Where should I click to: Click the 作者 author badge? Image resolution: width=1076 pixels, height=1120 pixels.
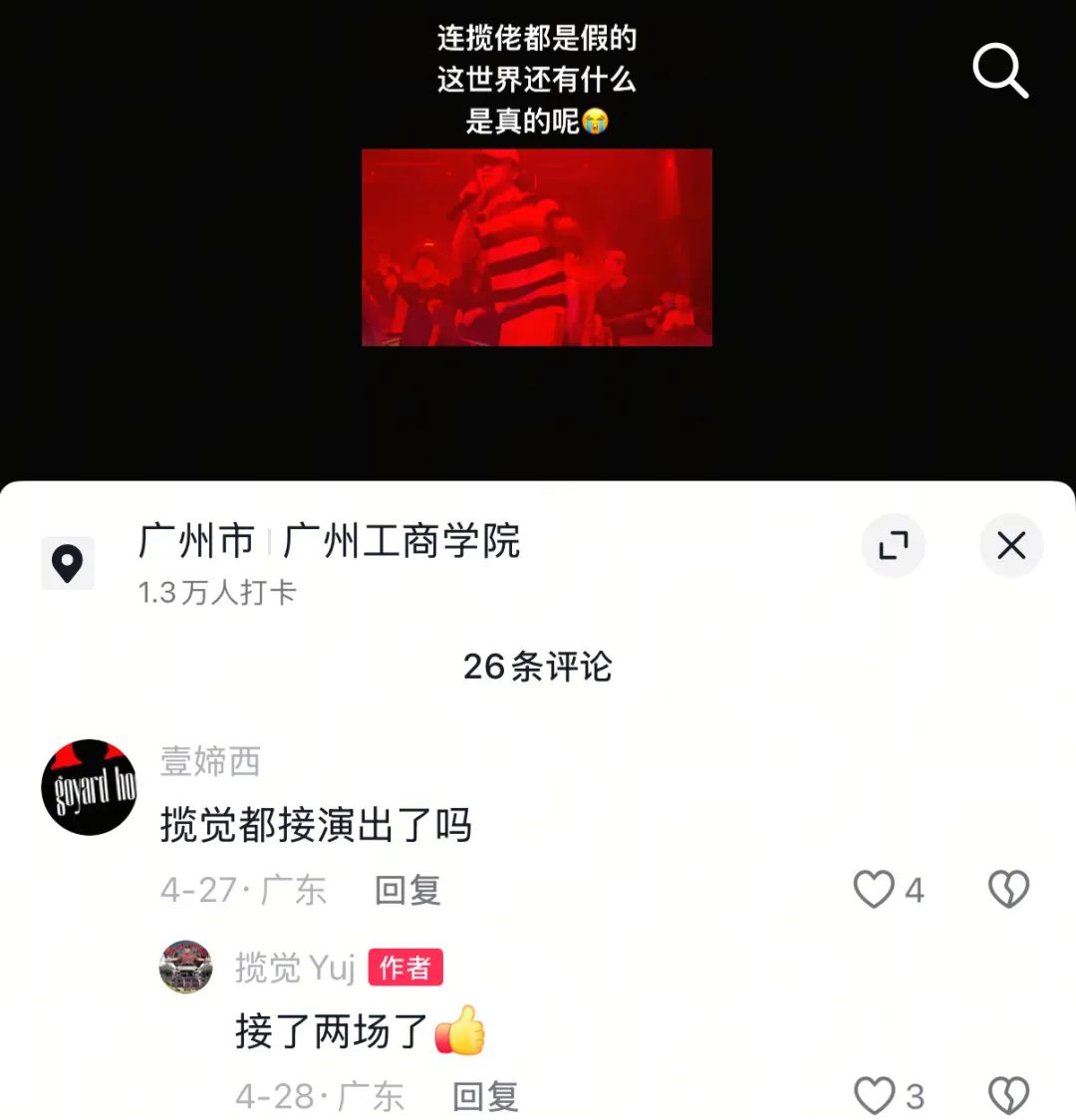(407, 968)
